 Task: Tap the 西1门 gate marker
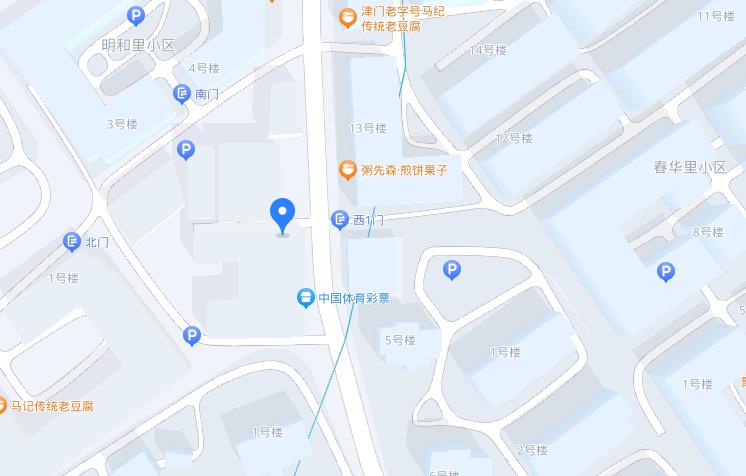(341, 220)
